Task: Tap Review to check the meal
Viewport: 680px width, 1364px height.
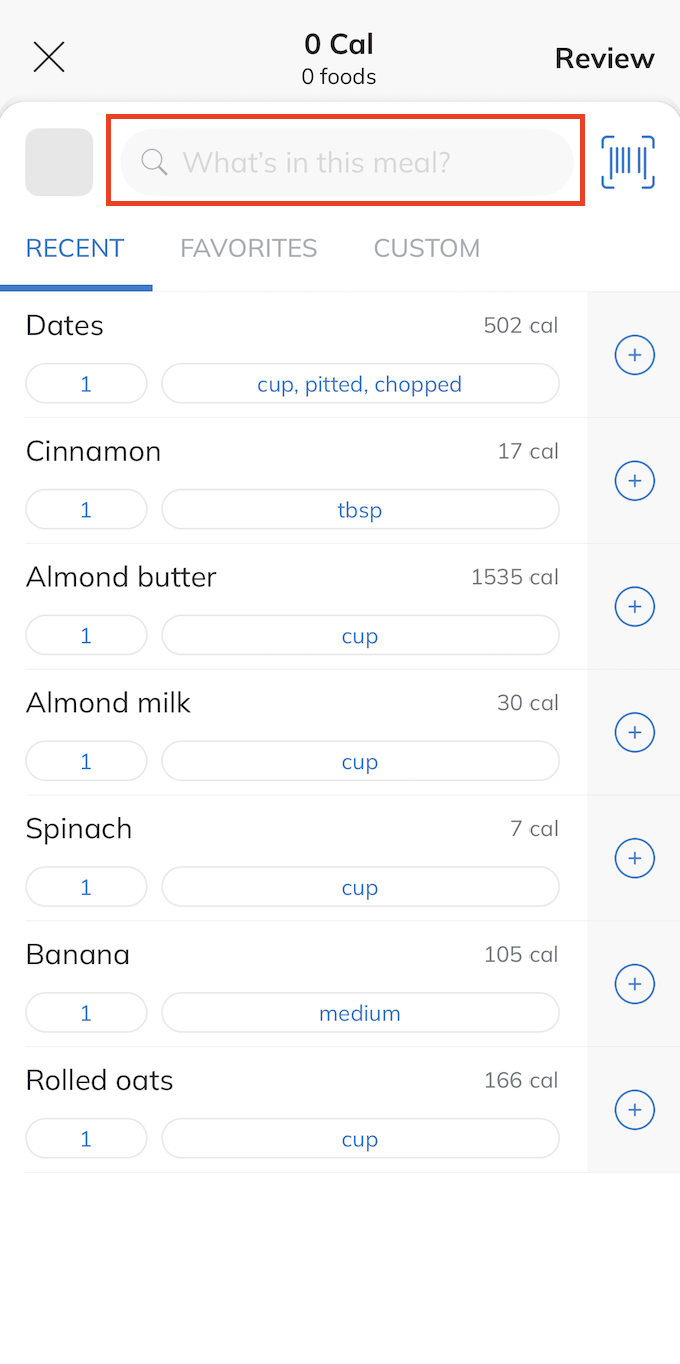Action: (x=604, y=58)
